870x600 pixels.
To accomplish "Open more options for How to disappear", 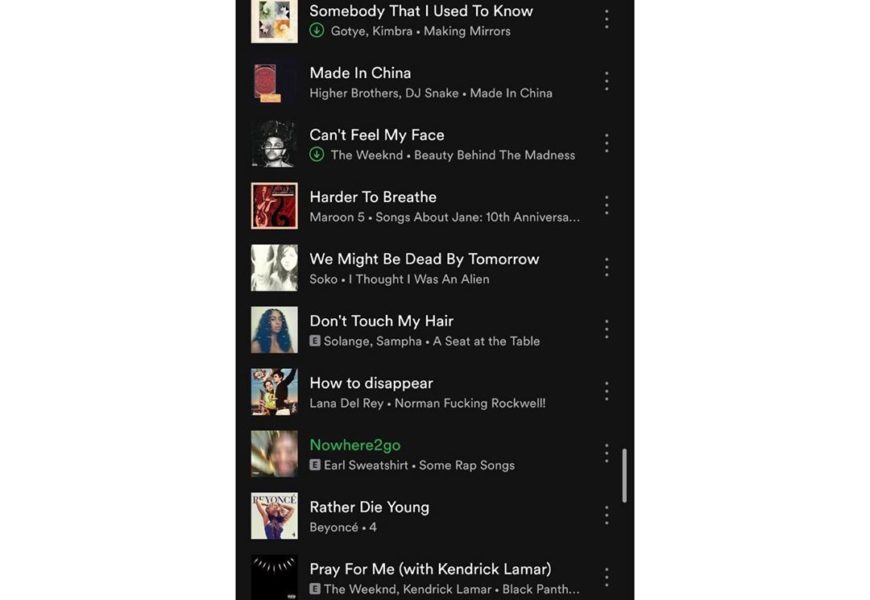I will 606,391.
